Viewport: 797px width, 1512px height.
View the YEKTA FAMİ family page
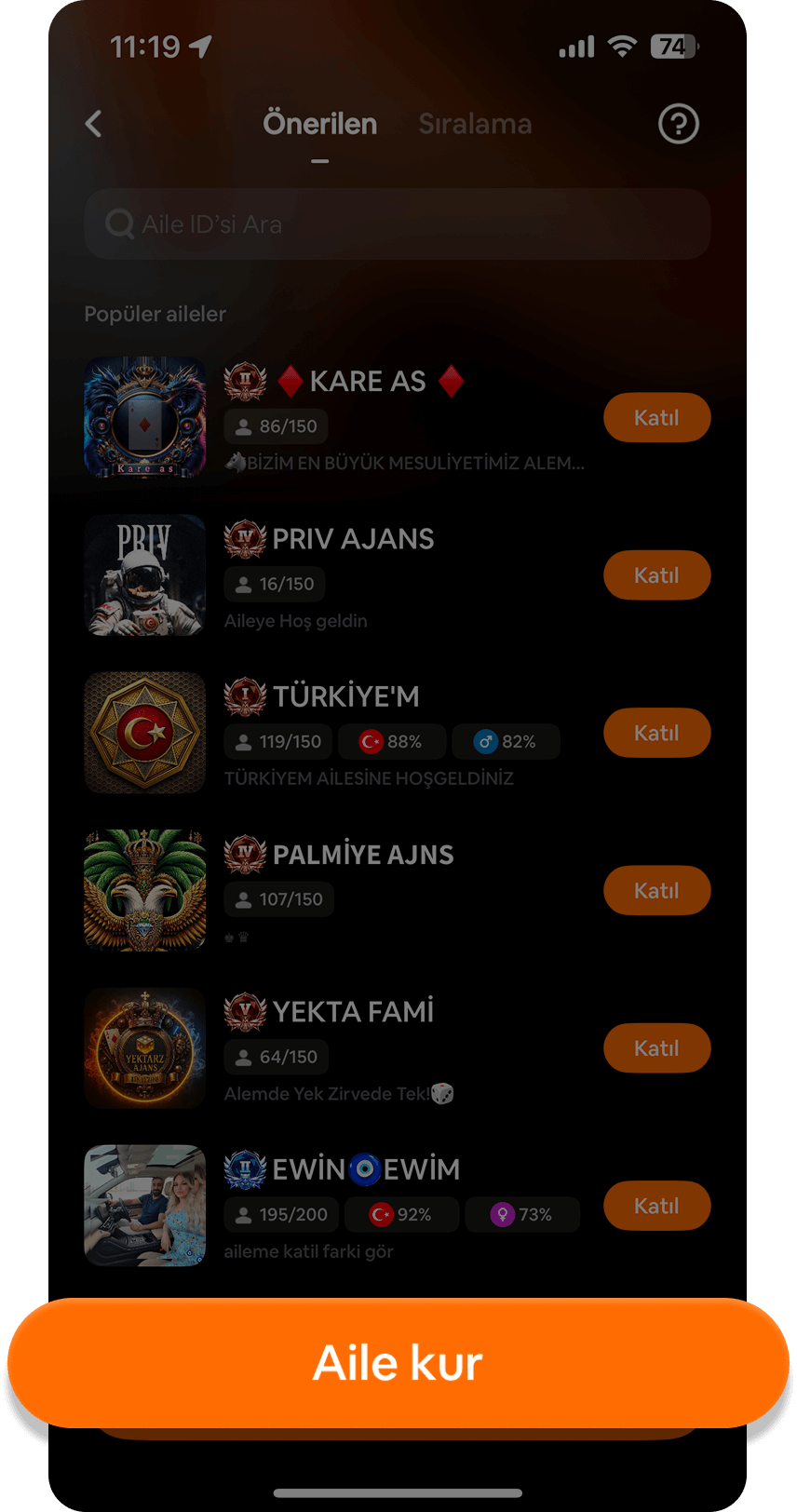[x=353, y=1012]
